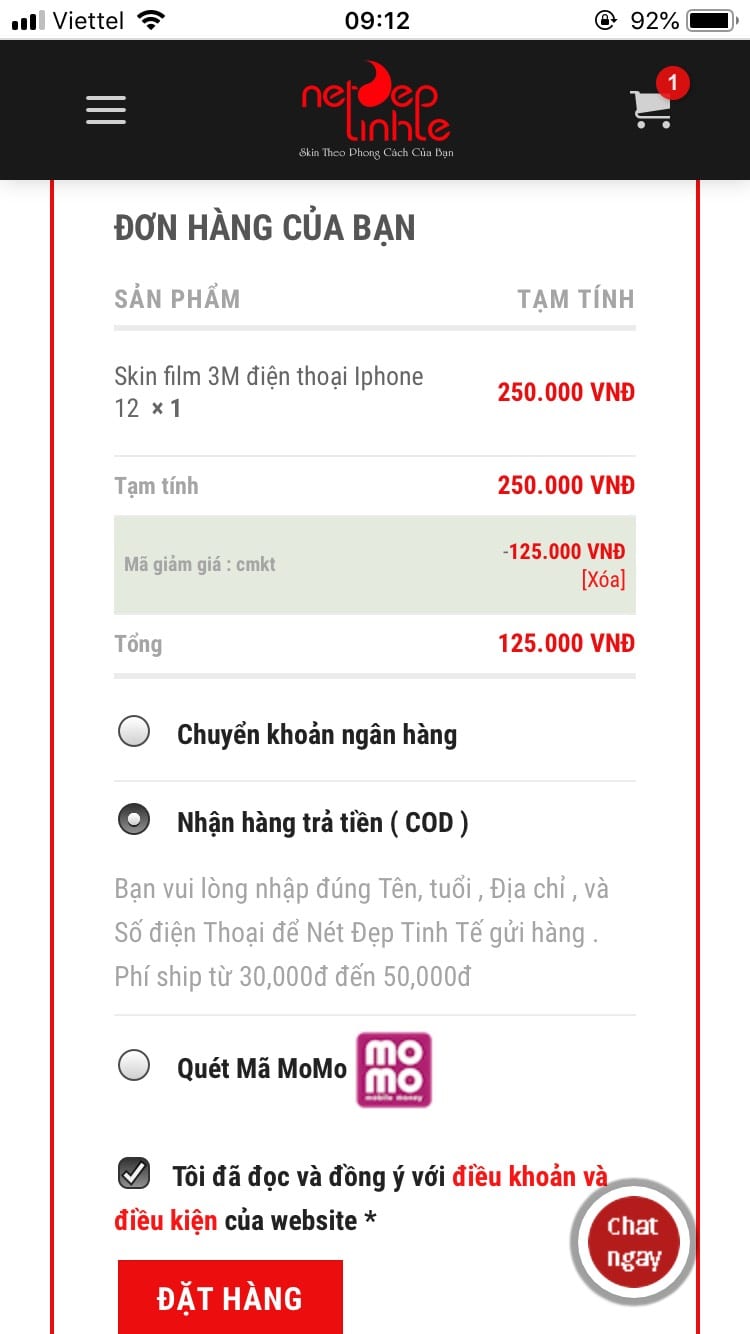750x1334 pixels.
Task: Tap the cart item count badge
Action: [674, 85]
